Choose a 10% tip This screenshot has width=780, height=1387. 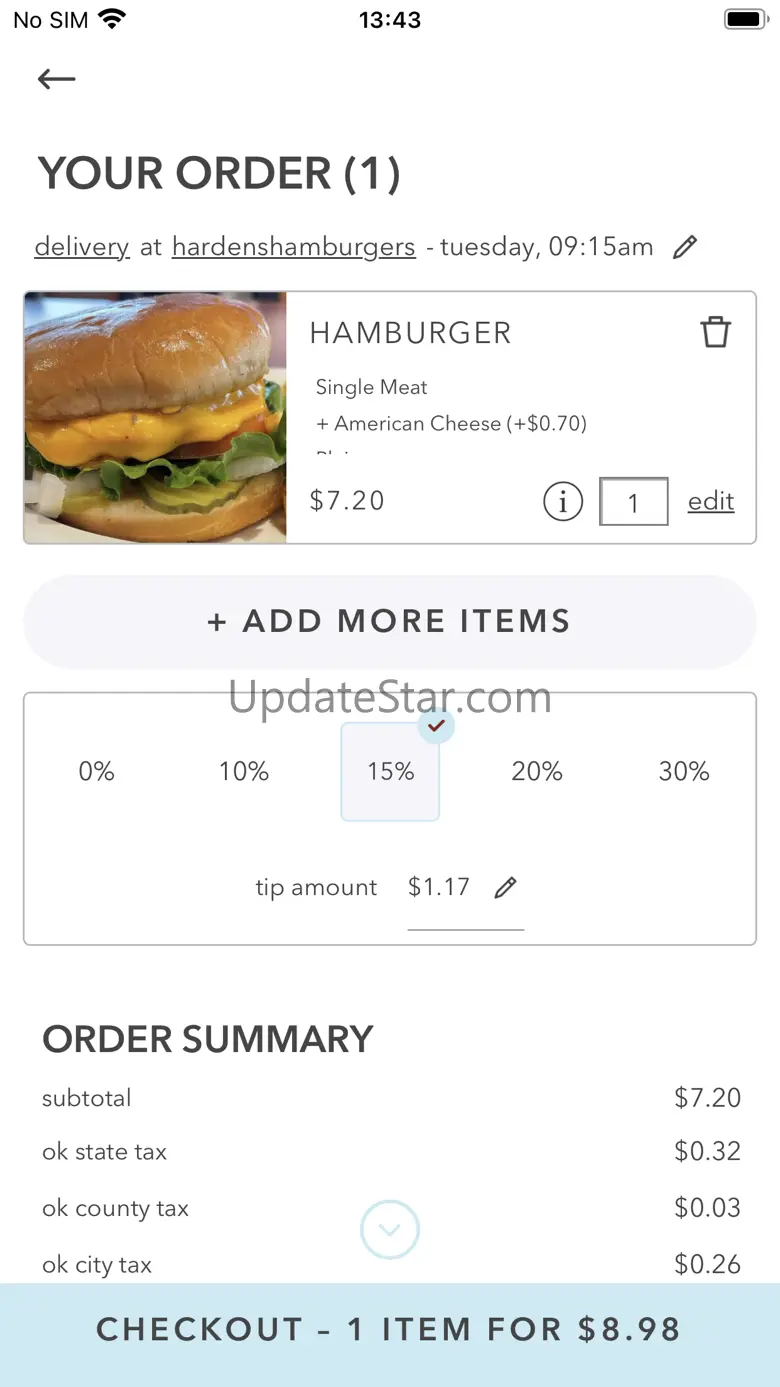(x=244, y=771)
